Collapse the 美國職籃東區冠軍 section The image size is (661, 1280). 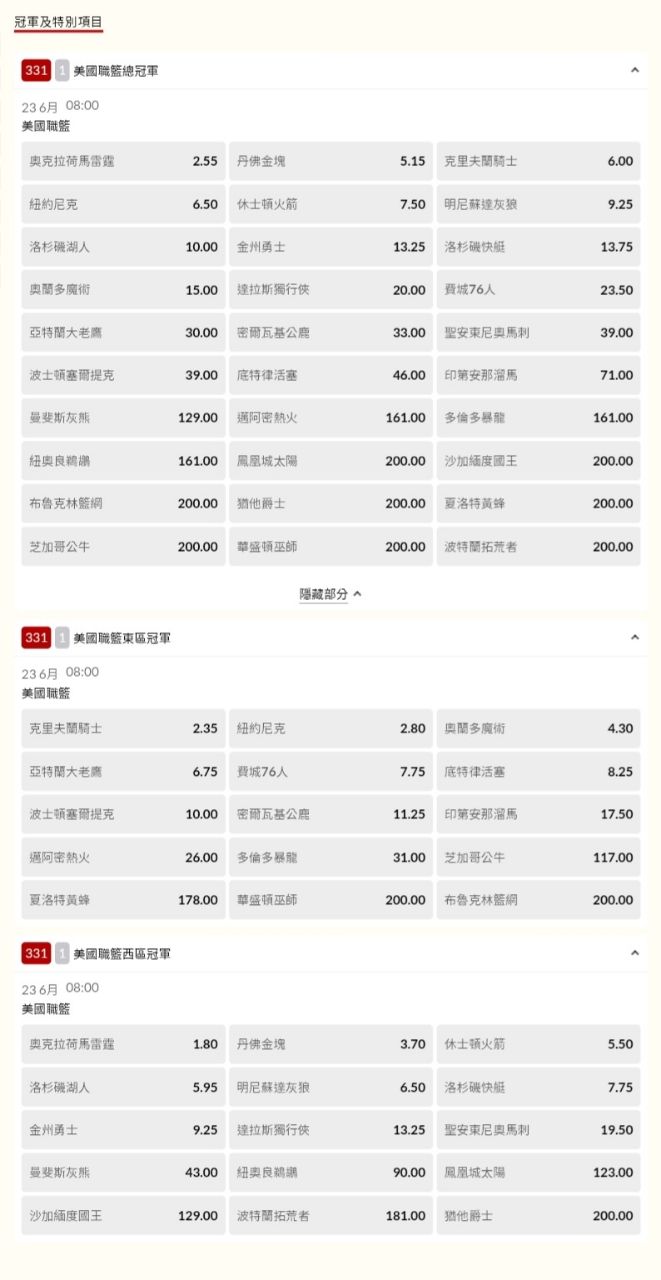(634, 637)
